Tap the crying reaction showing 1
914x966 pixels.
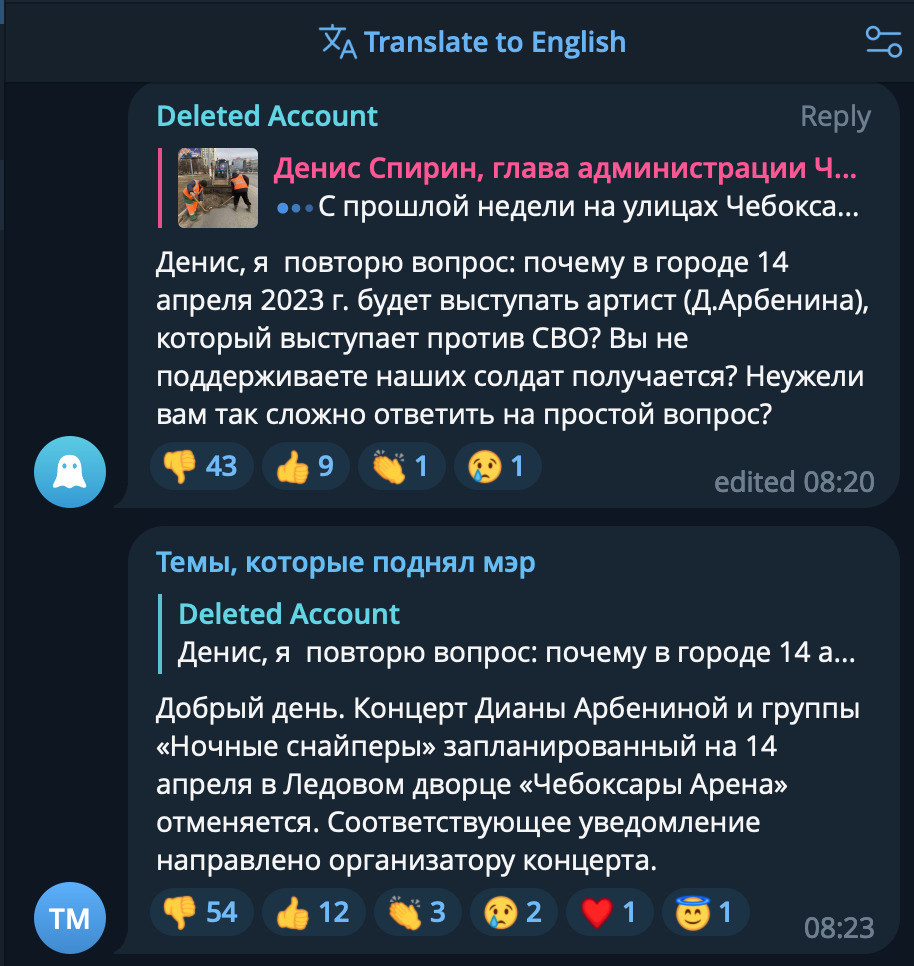[x=497, y=466]
